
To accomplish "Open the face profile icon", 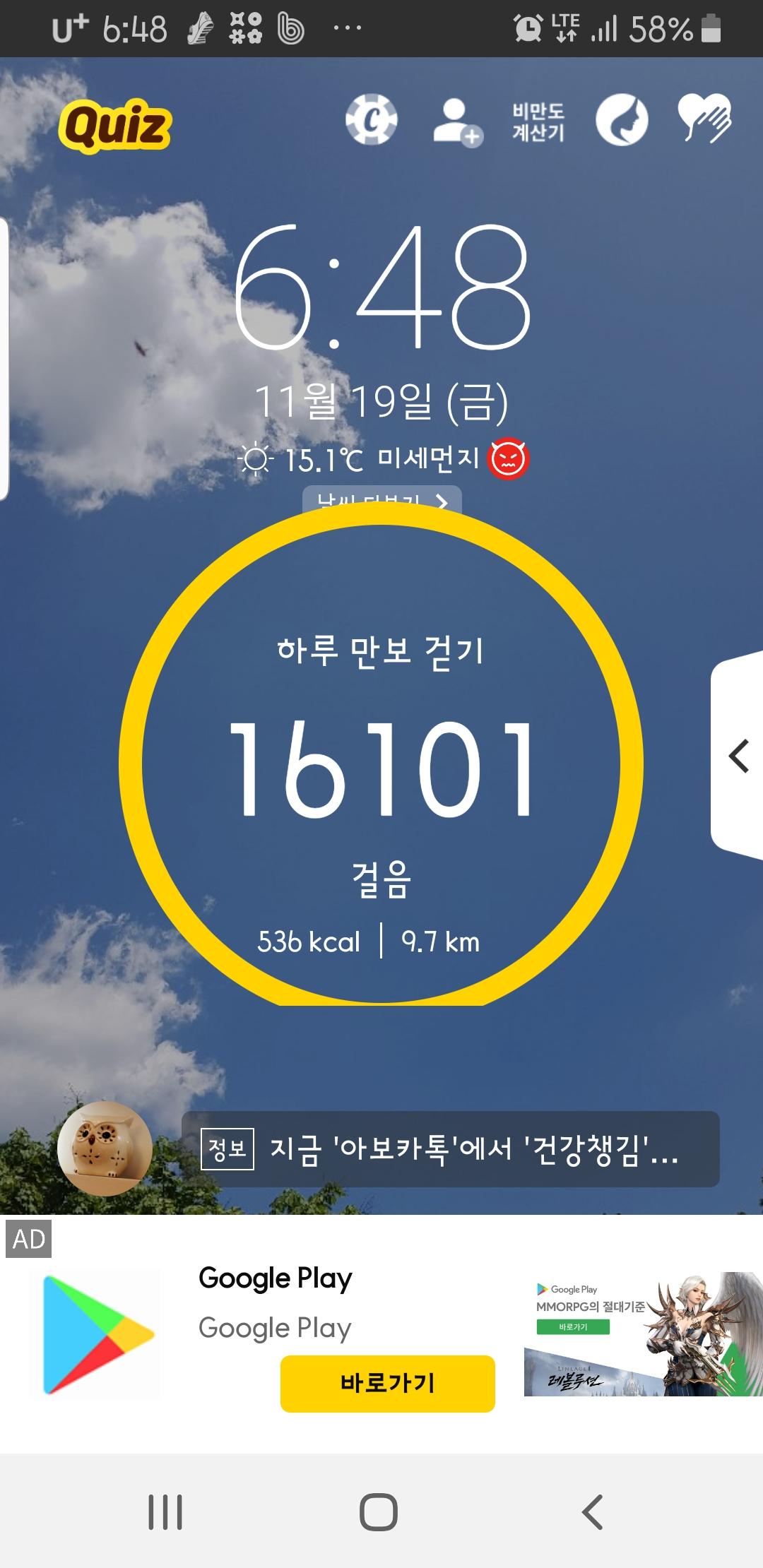I will [622, 120].
